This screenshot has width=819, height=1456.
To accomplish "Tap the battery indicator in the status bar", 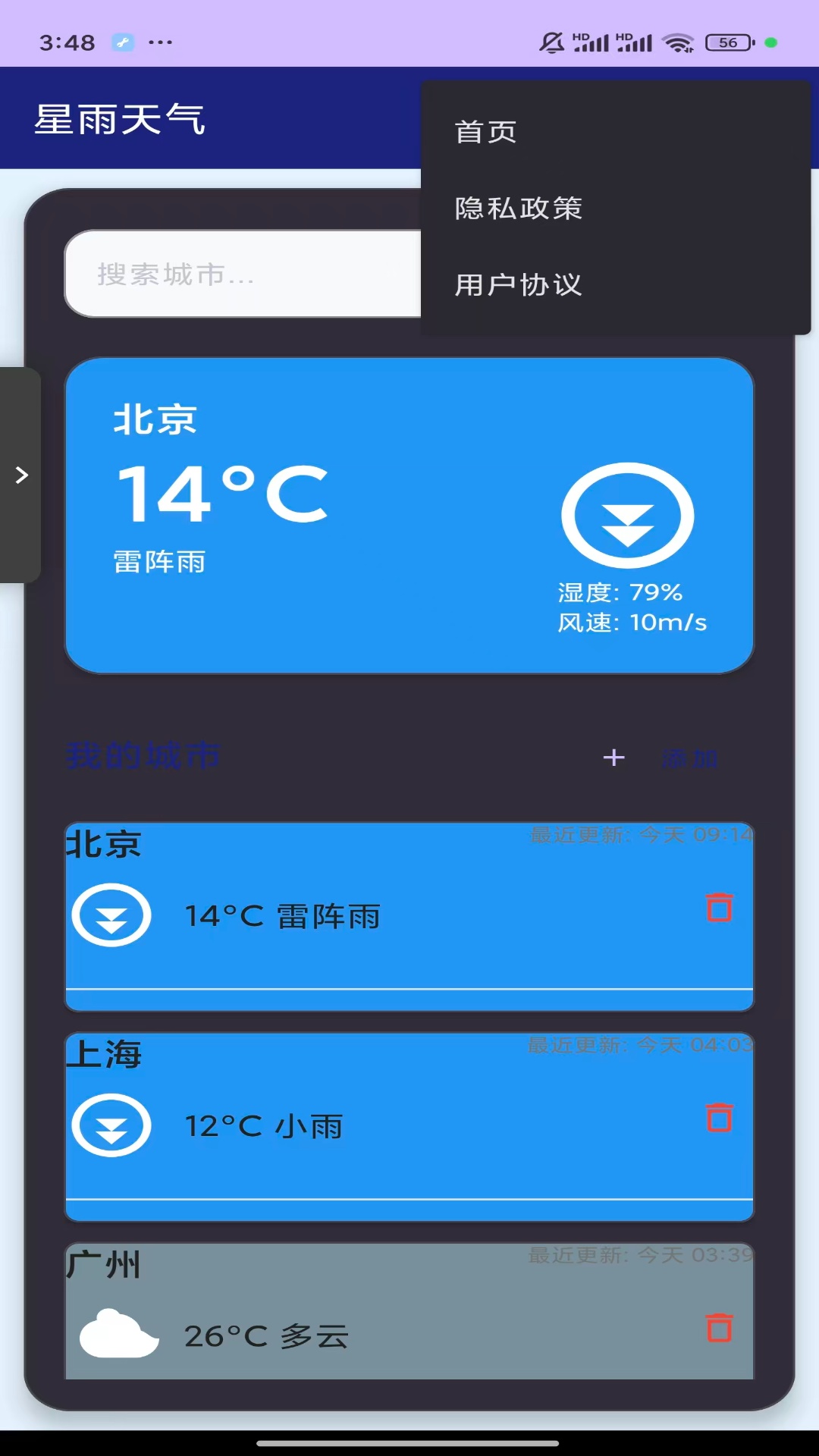I will [x=726, y=42].
